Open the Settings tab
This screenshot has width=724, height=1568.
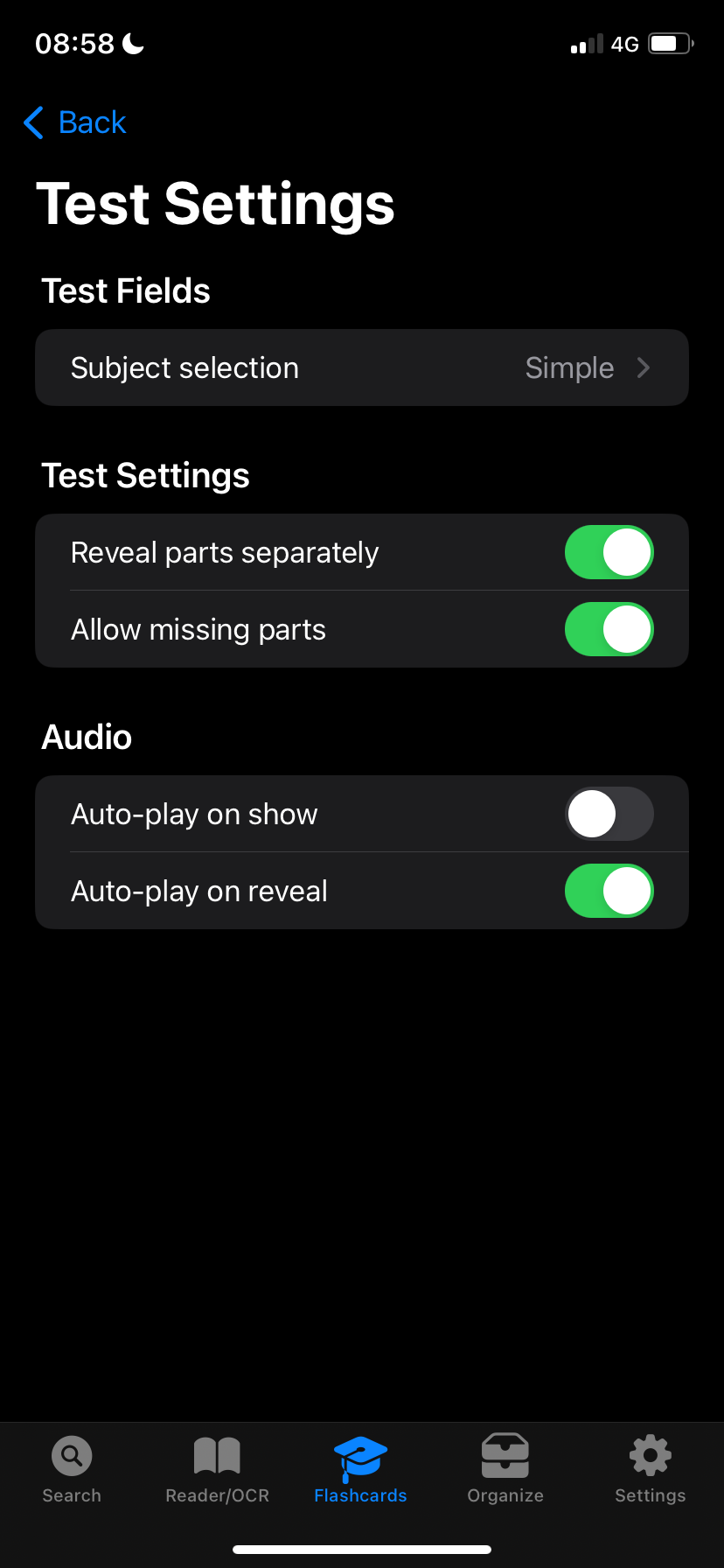point(651,1470)
